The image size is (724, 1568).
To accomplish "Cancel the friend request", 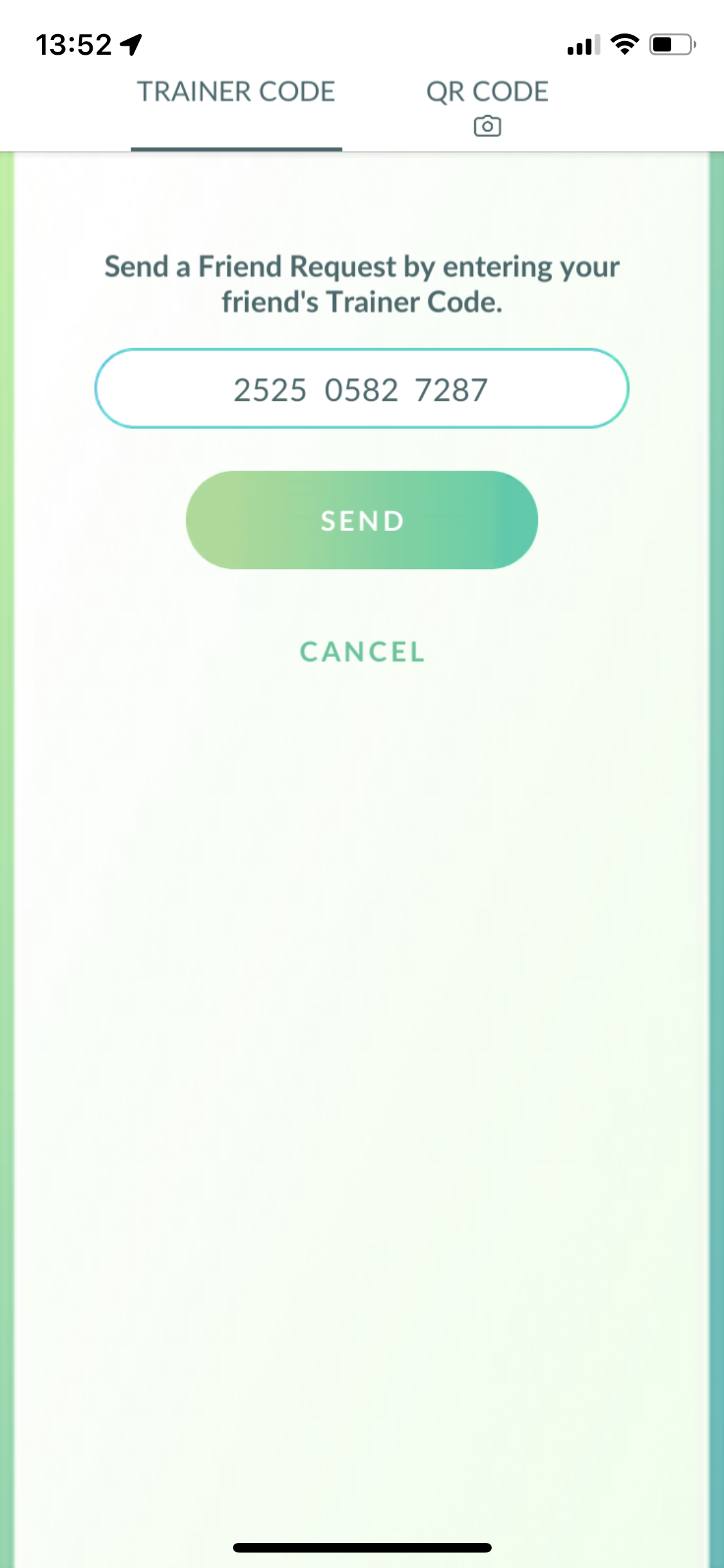I will [362, 652].
